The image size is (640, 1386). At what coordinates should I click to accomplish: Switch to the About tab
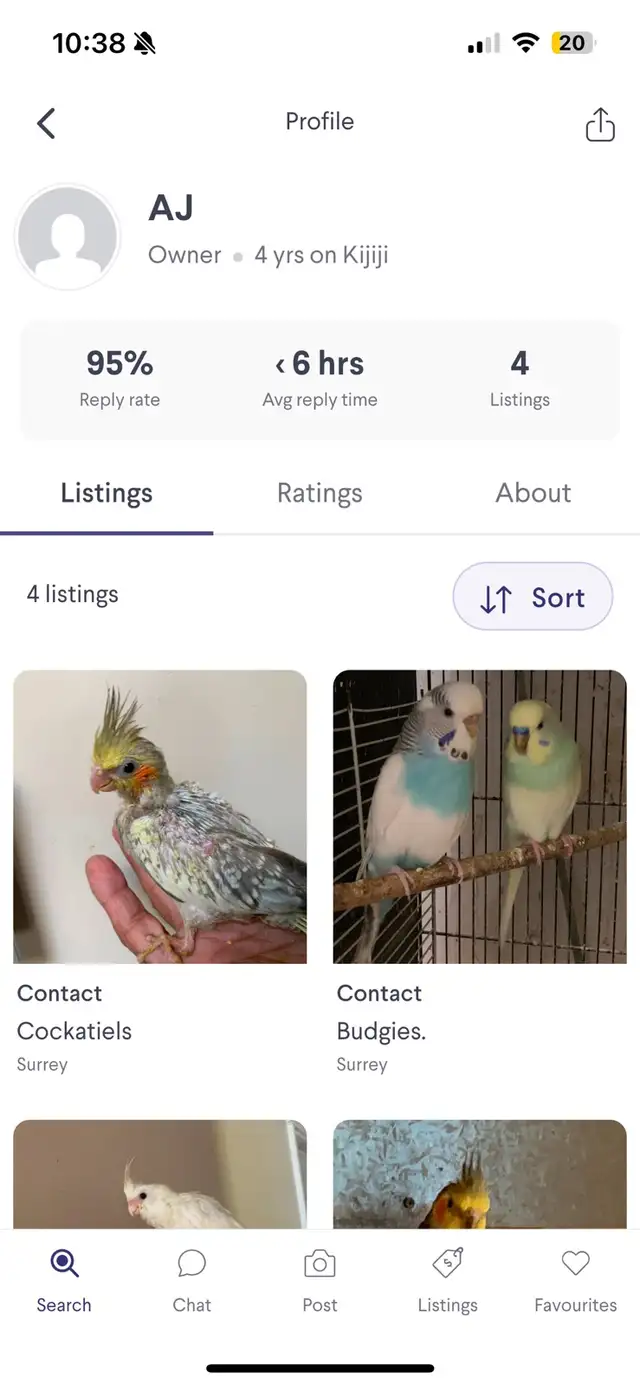coord(533,493)
